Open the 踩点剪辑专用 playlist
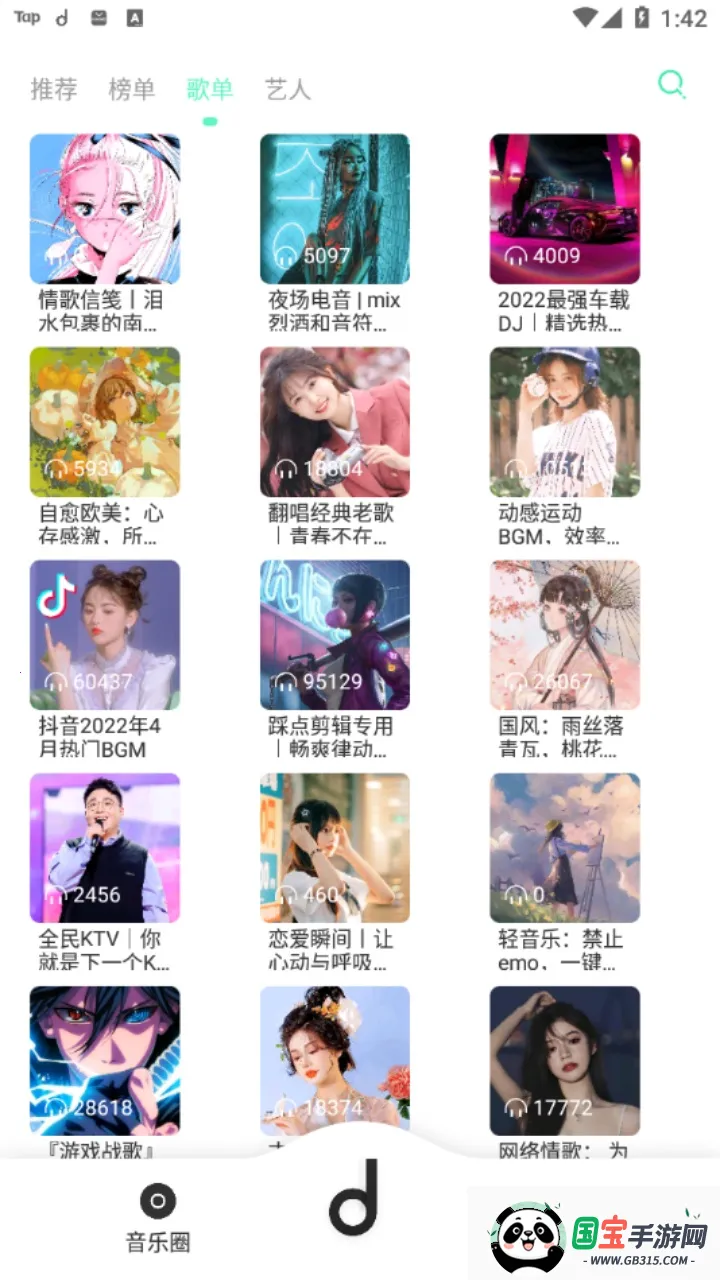The height and width of the screenshot is (1280, 720). (x=335, y=635)
